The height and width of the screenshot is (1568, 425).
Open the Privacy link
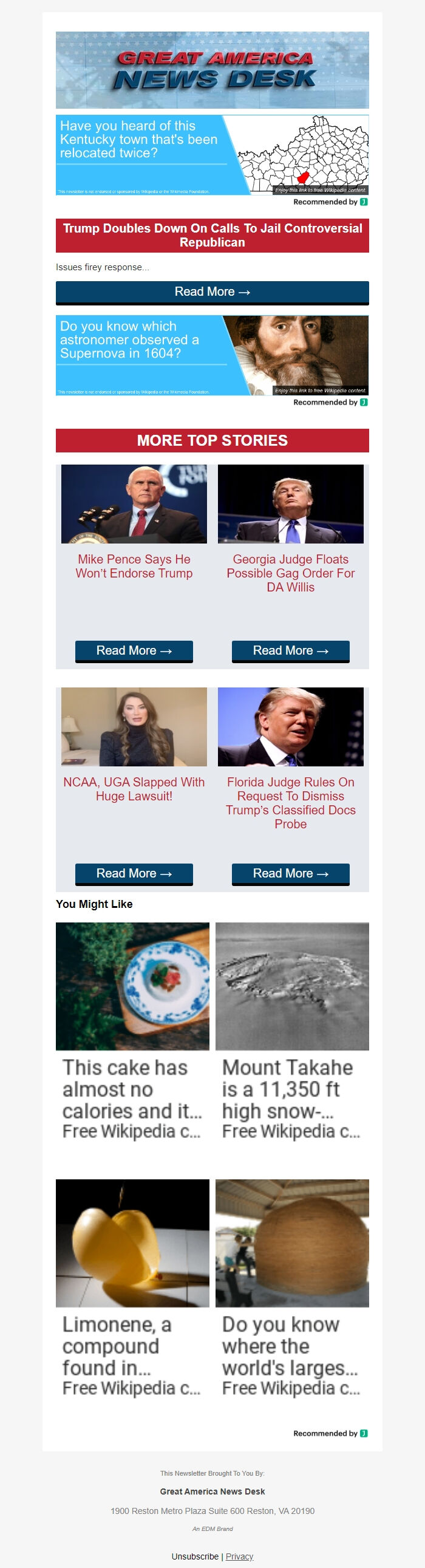[239, 1556]
